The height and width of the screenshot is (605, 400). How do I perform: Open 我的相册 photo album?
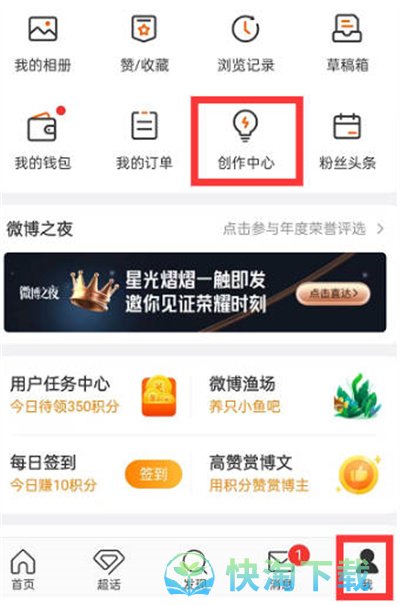tap(43, 43)
